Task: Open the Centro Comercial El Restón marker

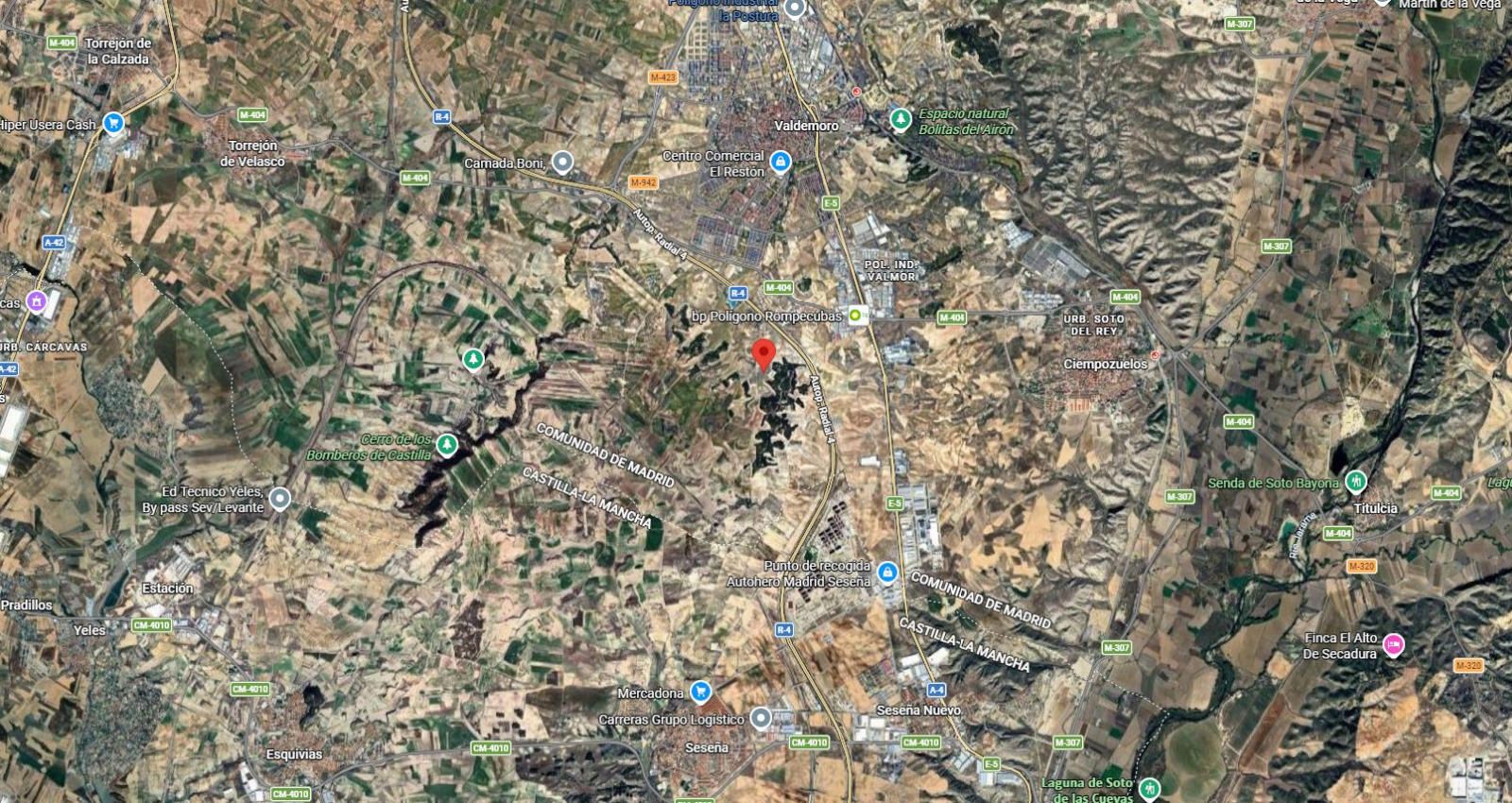Action: [x=780, y=162]
